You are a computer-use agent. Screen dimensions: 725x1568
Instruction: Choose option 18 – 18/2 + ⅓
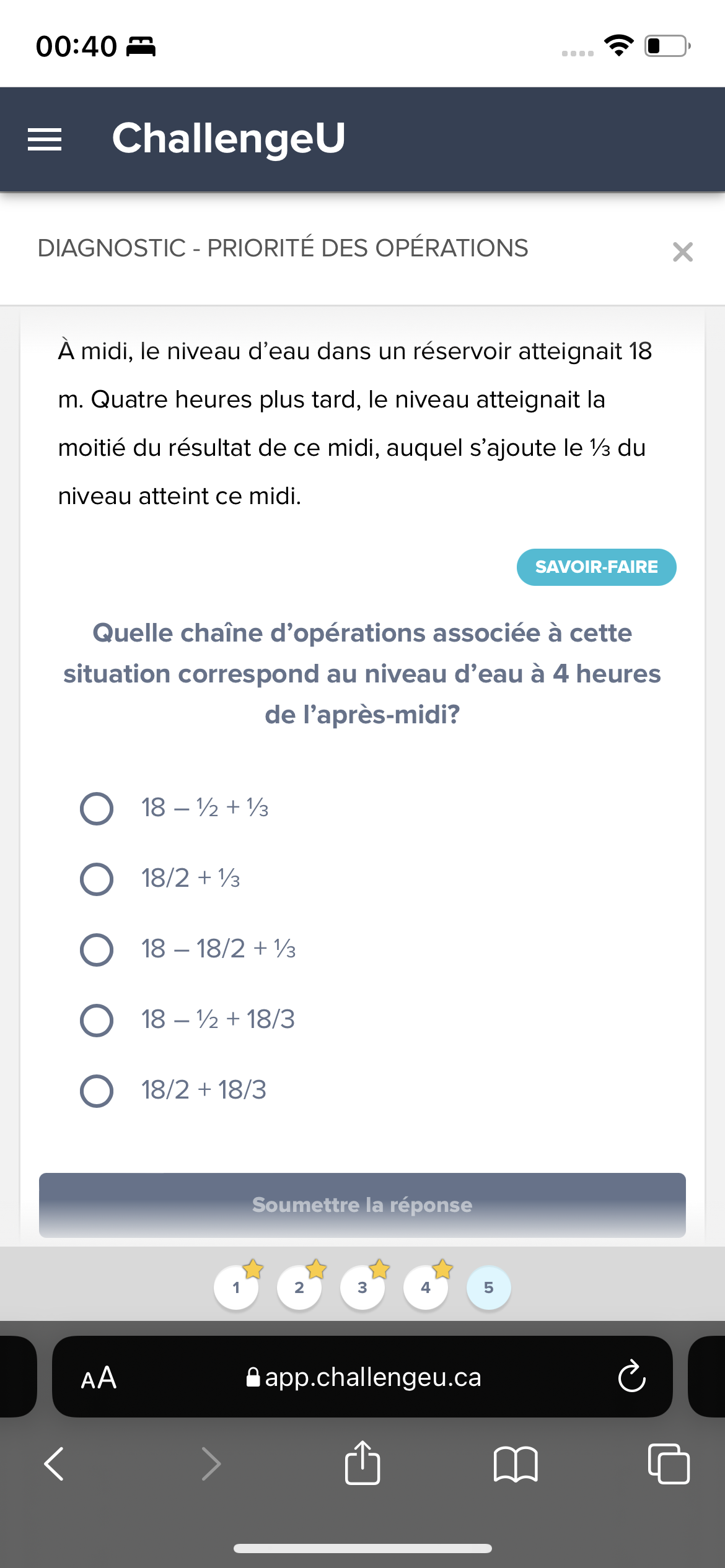(97, 949)
